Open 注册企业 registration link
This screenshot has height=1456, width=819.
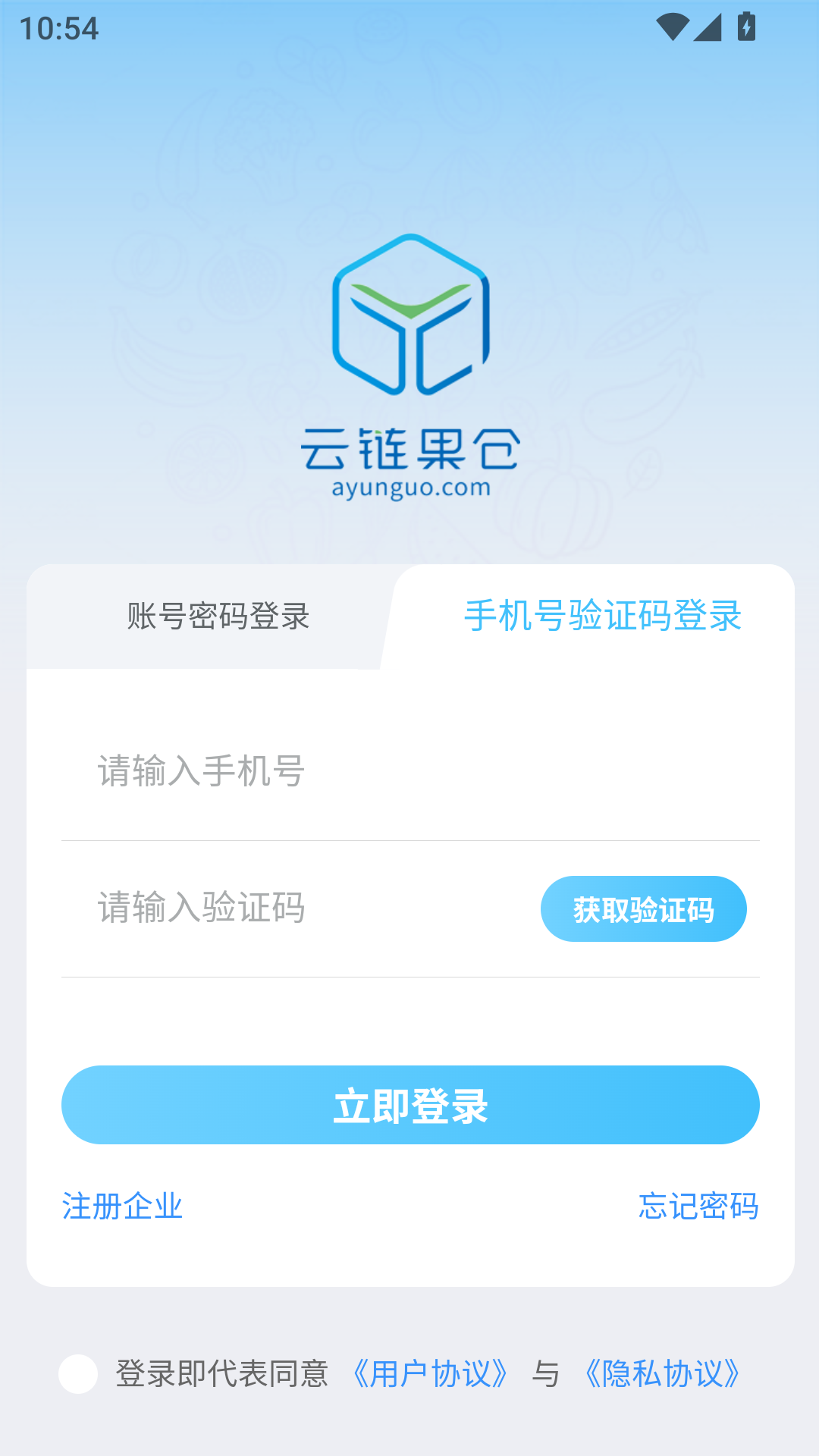click(122, 1206)
